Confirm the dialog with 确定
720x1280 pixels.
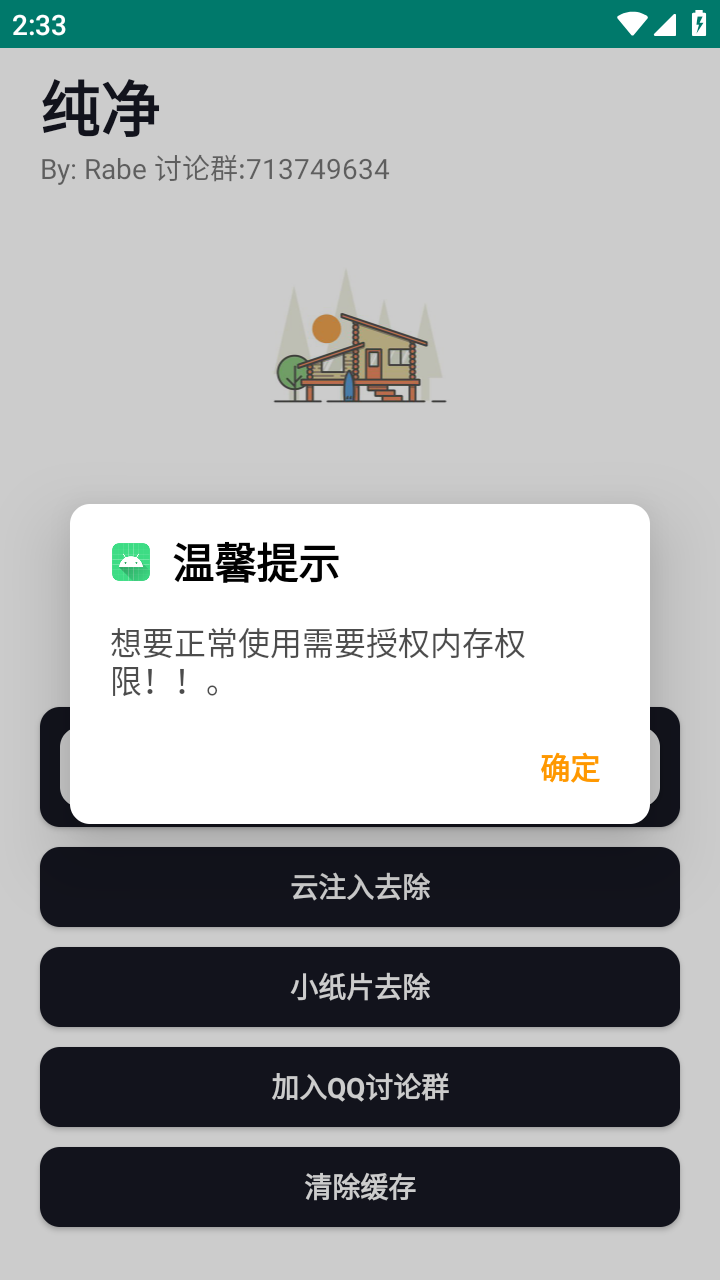[569, 768]
